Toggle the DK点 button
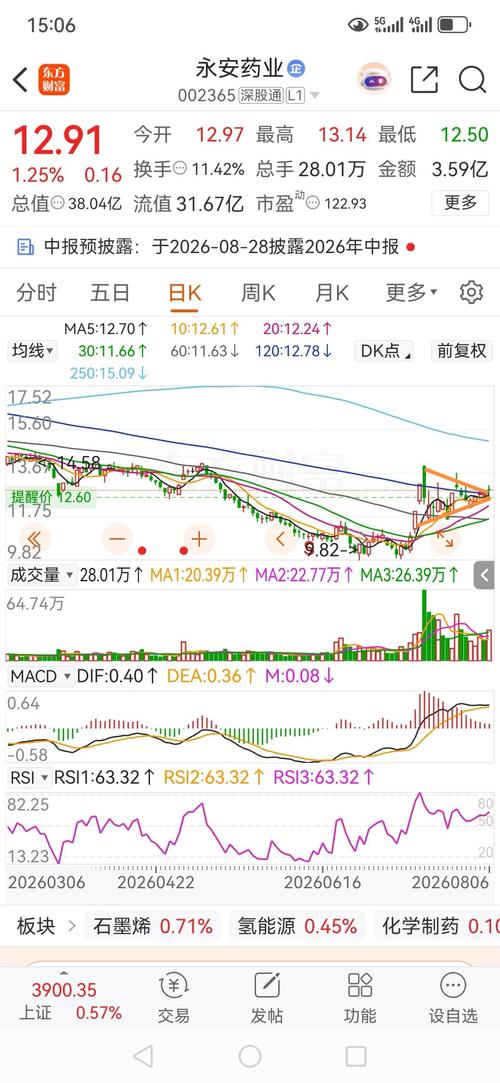 [x=384, y=351]
